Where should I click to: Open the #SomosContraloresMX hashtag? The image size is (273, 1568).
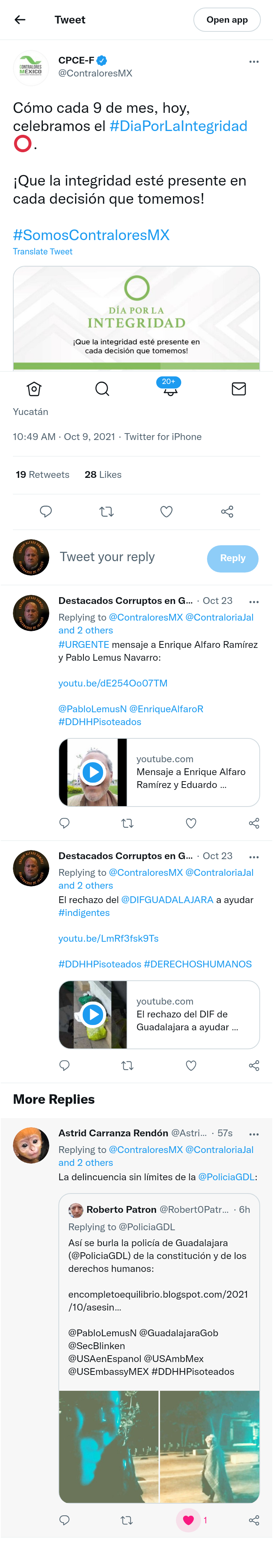click(91, 235)
